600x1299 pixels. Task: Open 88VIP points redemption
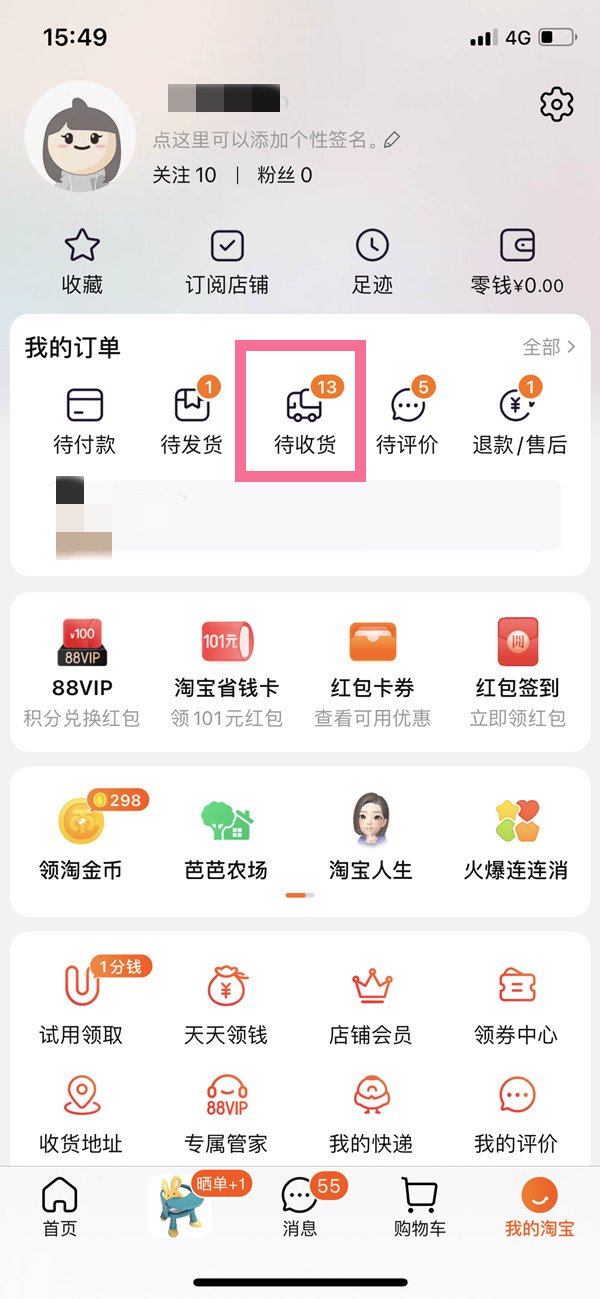point(82,672)
